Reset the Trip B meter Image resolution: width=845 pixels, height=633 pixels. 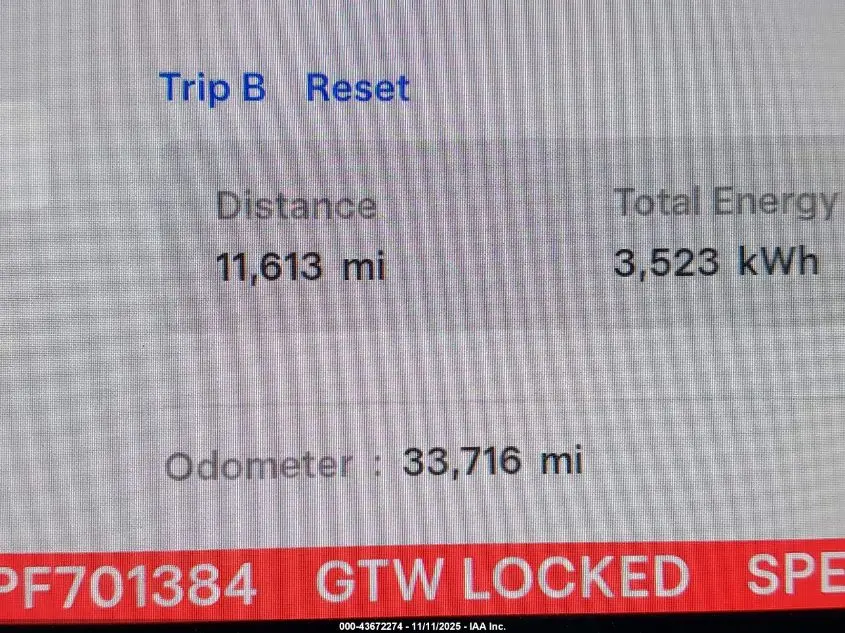click(357, 88)
